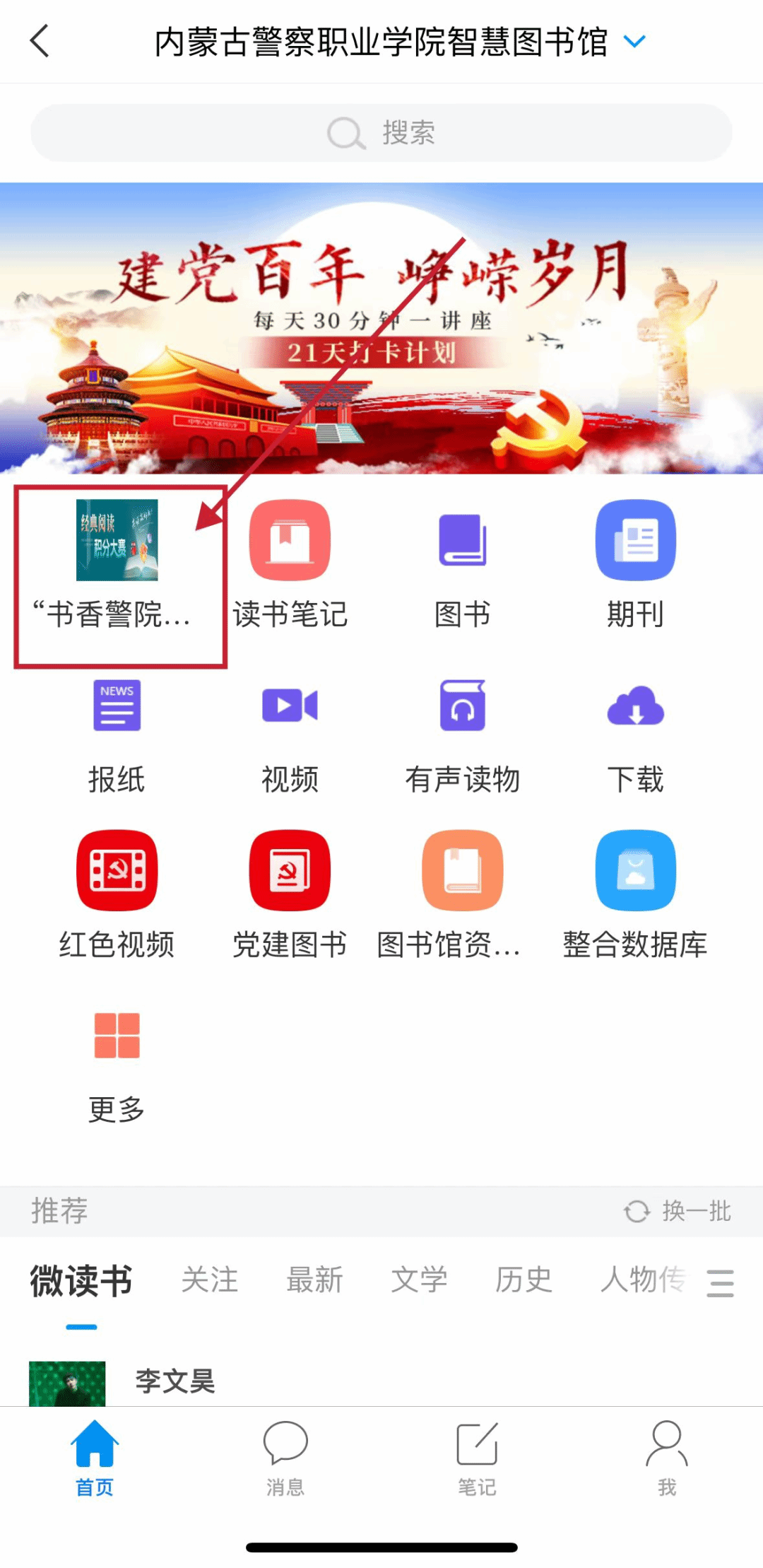Open the 下载 section

tap(635, 735)
